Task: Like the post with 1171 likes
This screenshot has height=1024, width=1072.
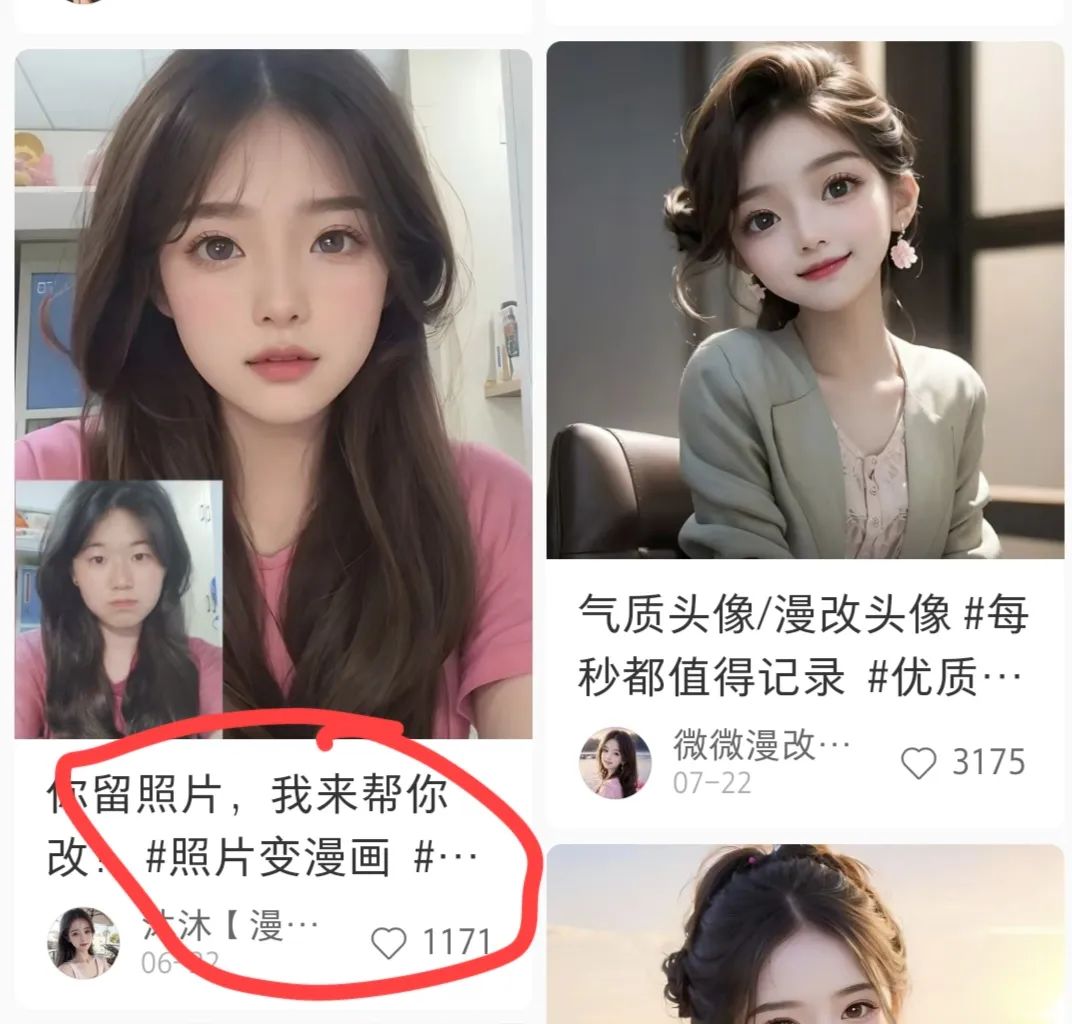Action: click(389, 942)
